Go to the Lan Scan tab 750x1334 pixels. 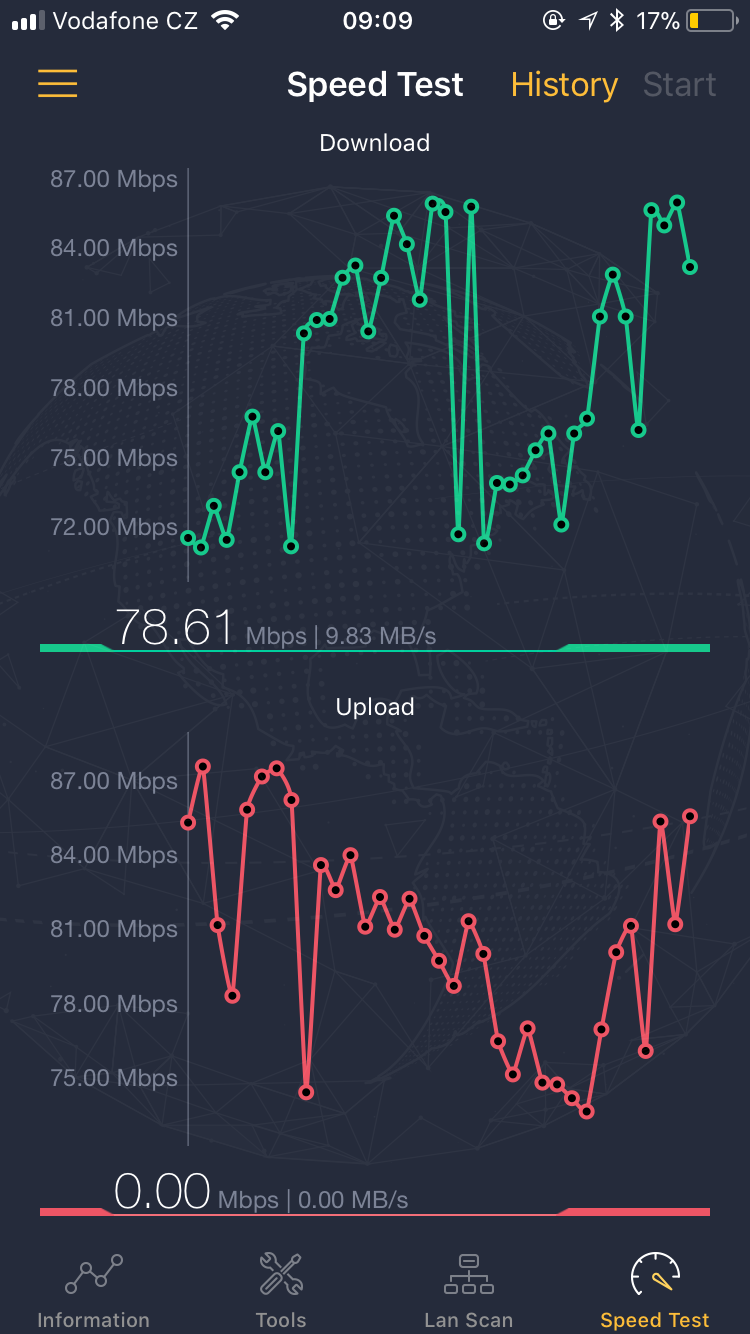468,1290
